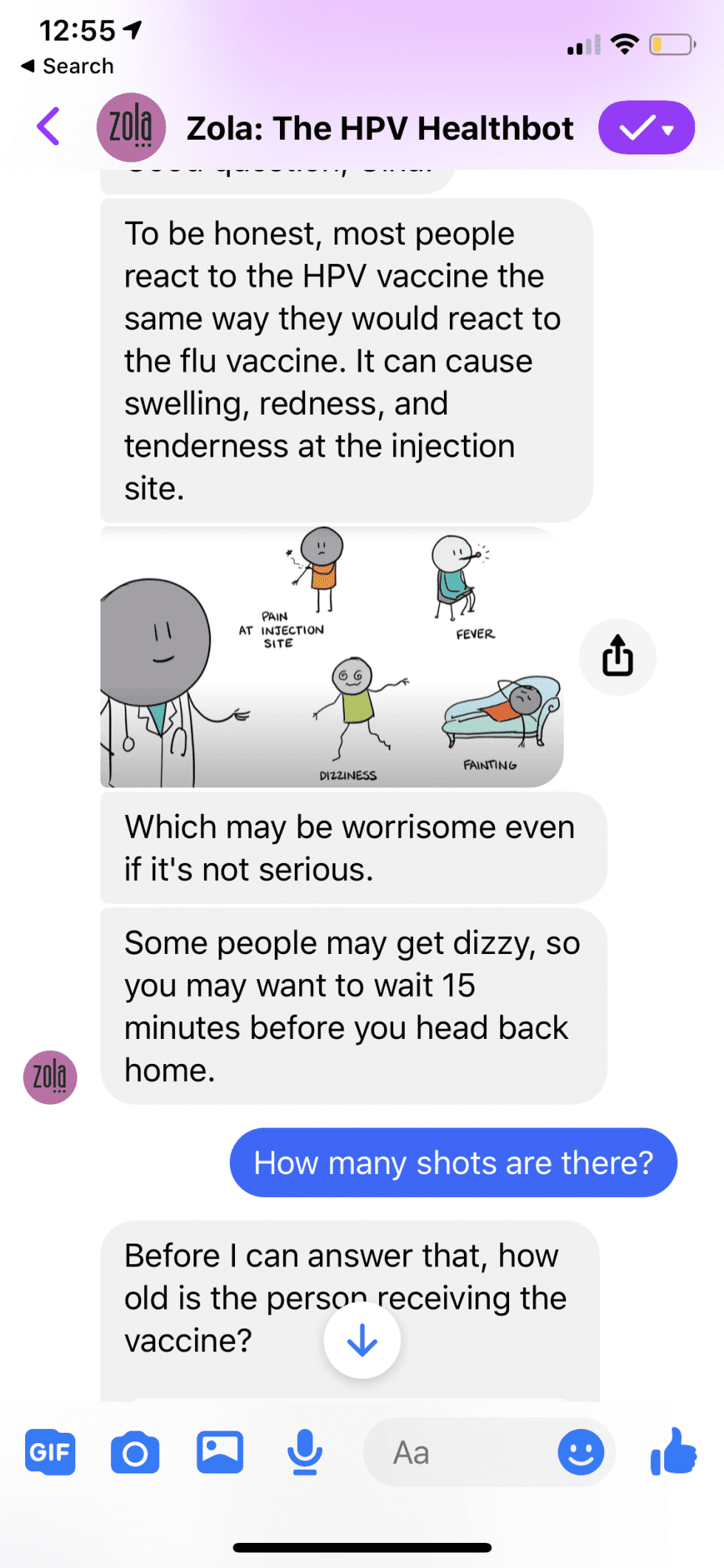The image size is (724, 1568).
Task: Open Zola's profile picture in header
Action: coord(131,127)
